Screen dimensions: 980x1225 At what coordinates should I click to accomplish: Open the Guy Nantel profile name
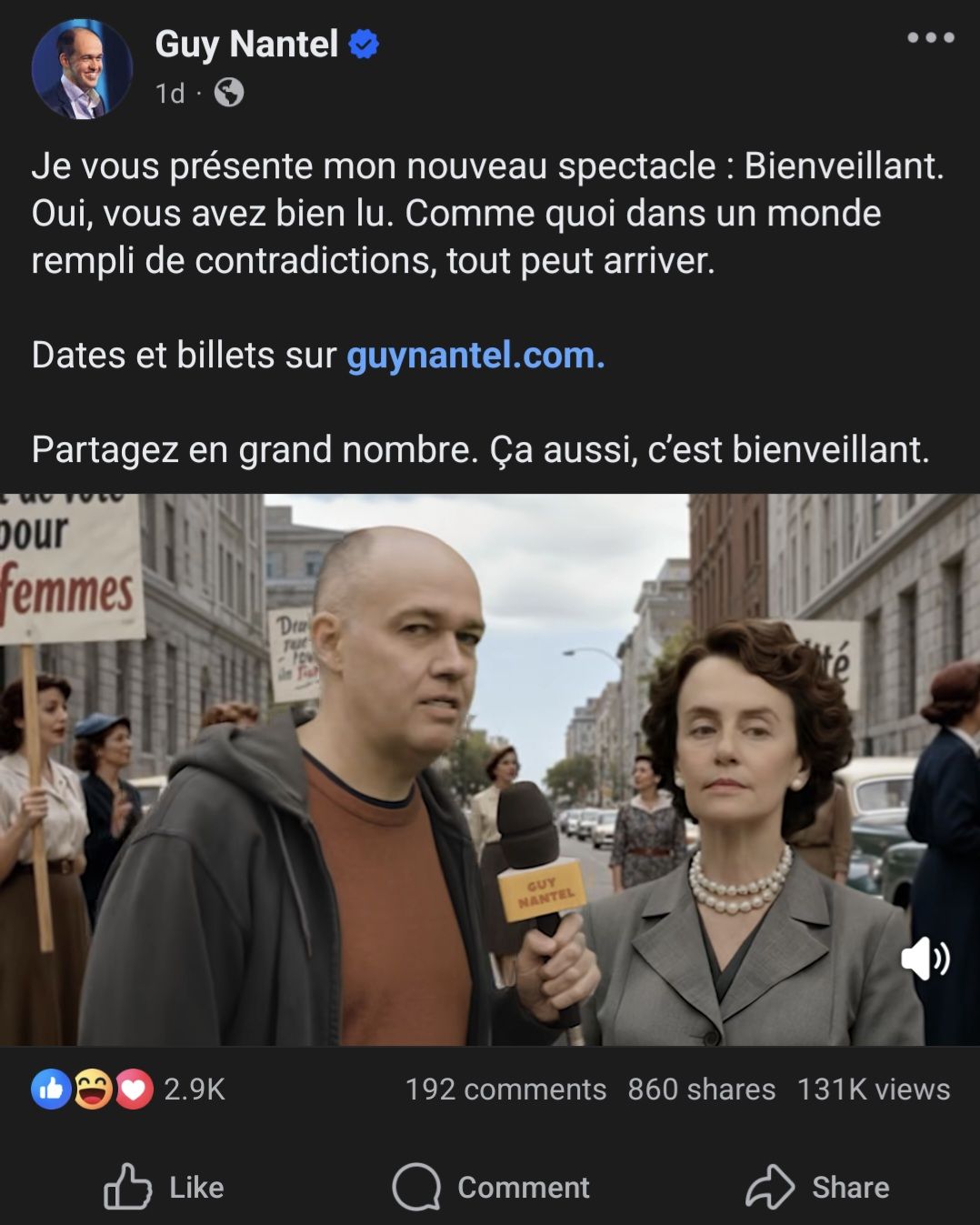click(246, 44)
